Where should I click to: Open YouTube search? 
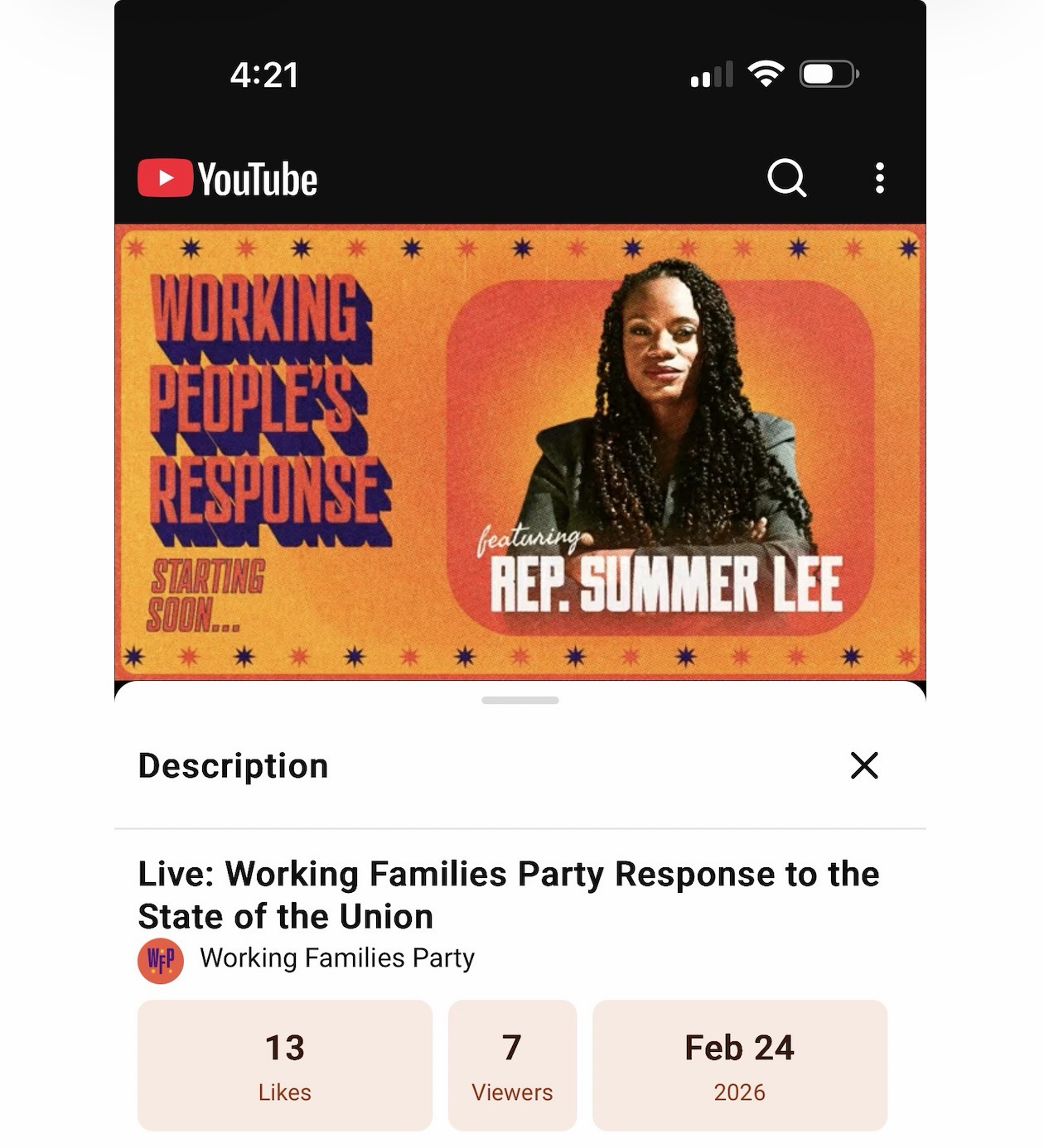786,177
